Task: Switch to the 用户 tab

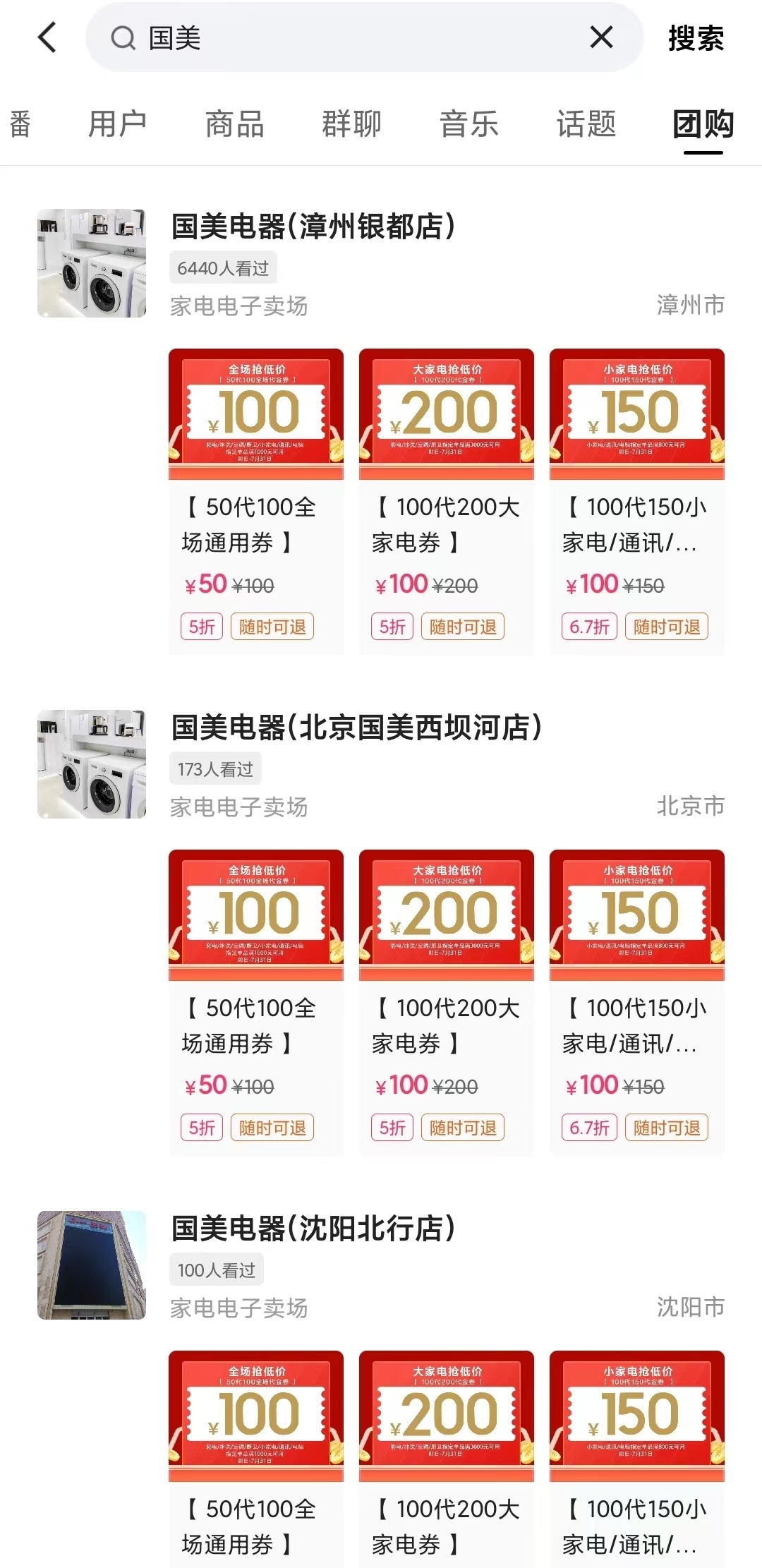Action: 117,124
